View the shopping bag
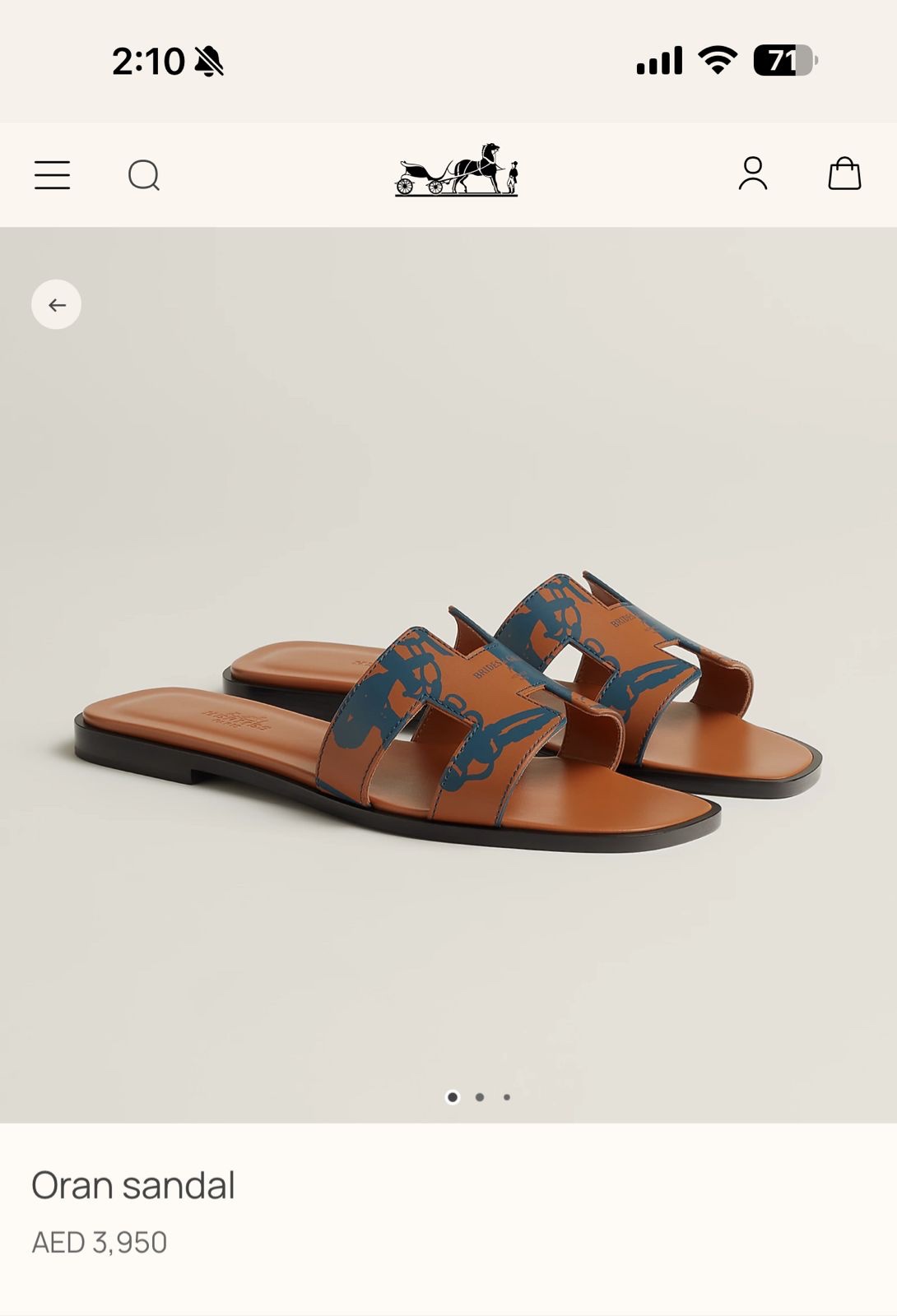The width and height of the screenshot is (897, 1316). point(844,174)
